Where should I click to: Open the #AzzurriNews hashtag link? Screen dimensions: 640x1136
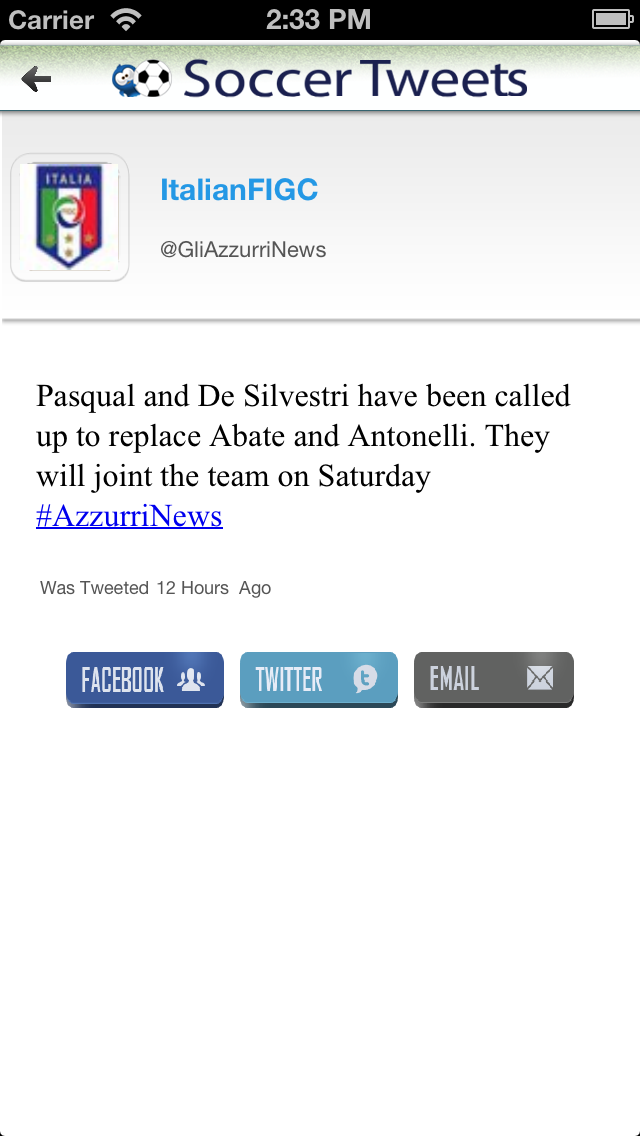[129, 516]
